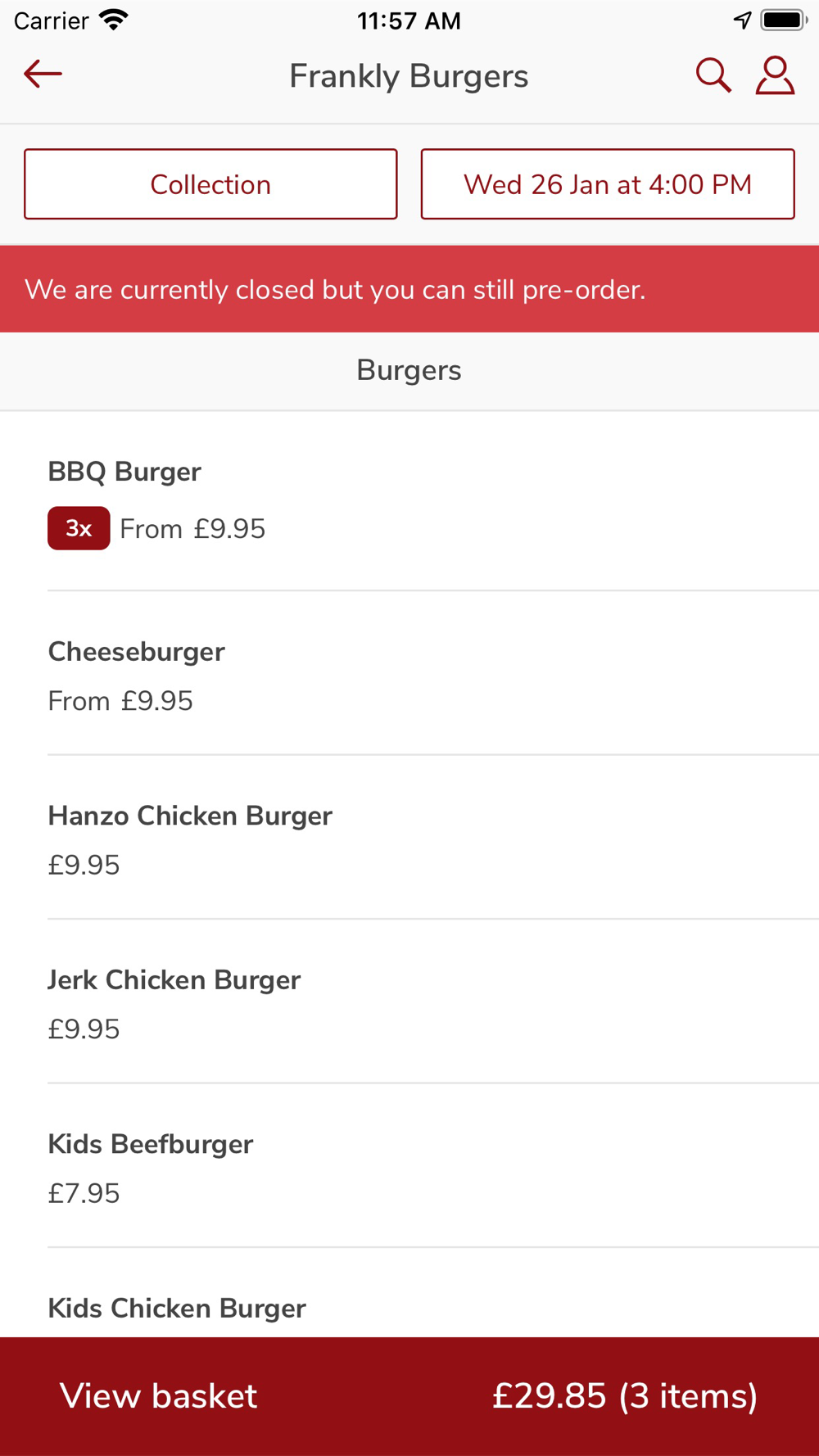Image resolution: width=819 pixels, height=1456 pixels.
Task: Change the Wed 26 Jan pickup time
Action: (x=607, y=184)
